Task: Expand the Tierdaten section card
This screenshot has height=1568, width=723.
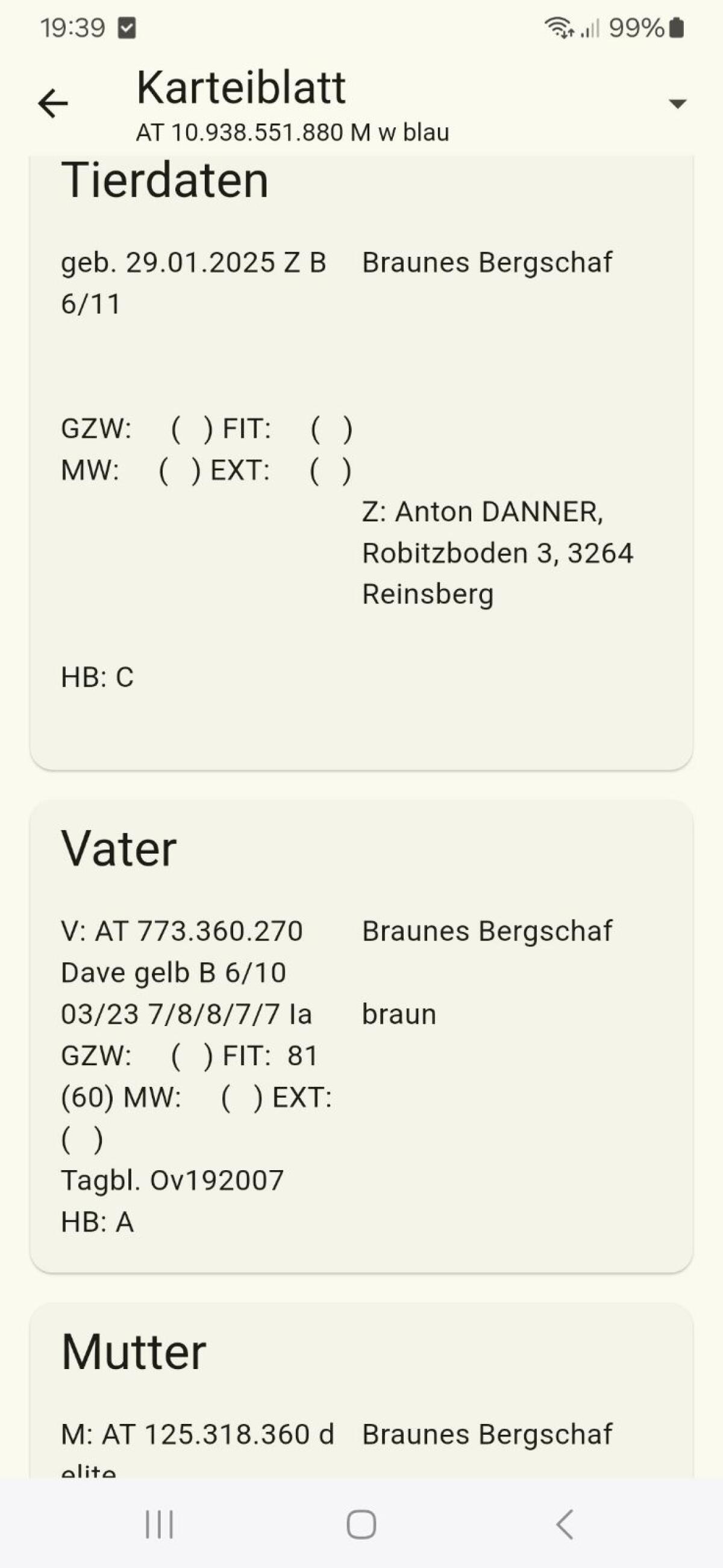Action: [168, 181]
